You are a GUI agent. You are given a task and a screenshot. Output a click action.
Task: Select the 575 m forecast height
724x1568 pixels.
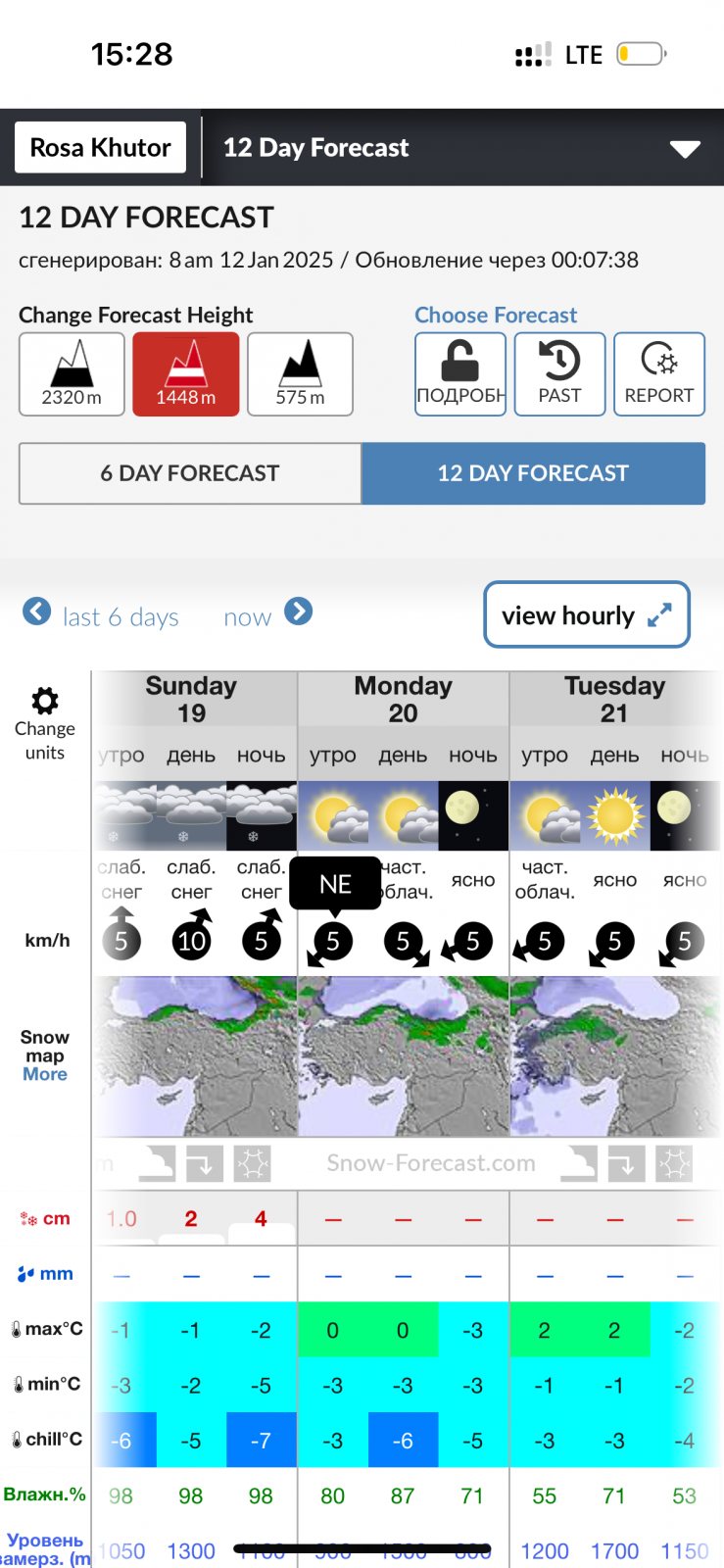pos(300,374)
